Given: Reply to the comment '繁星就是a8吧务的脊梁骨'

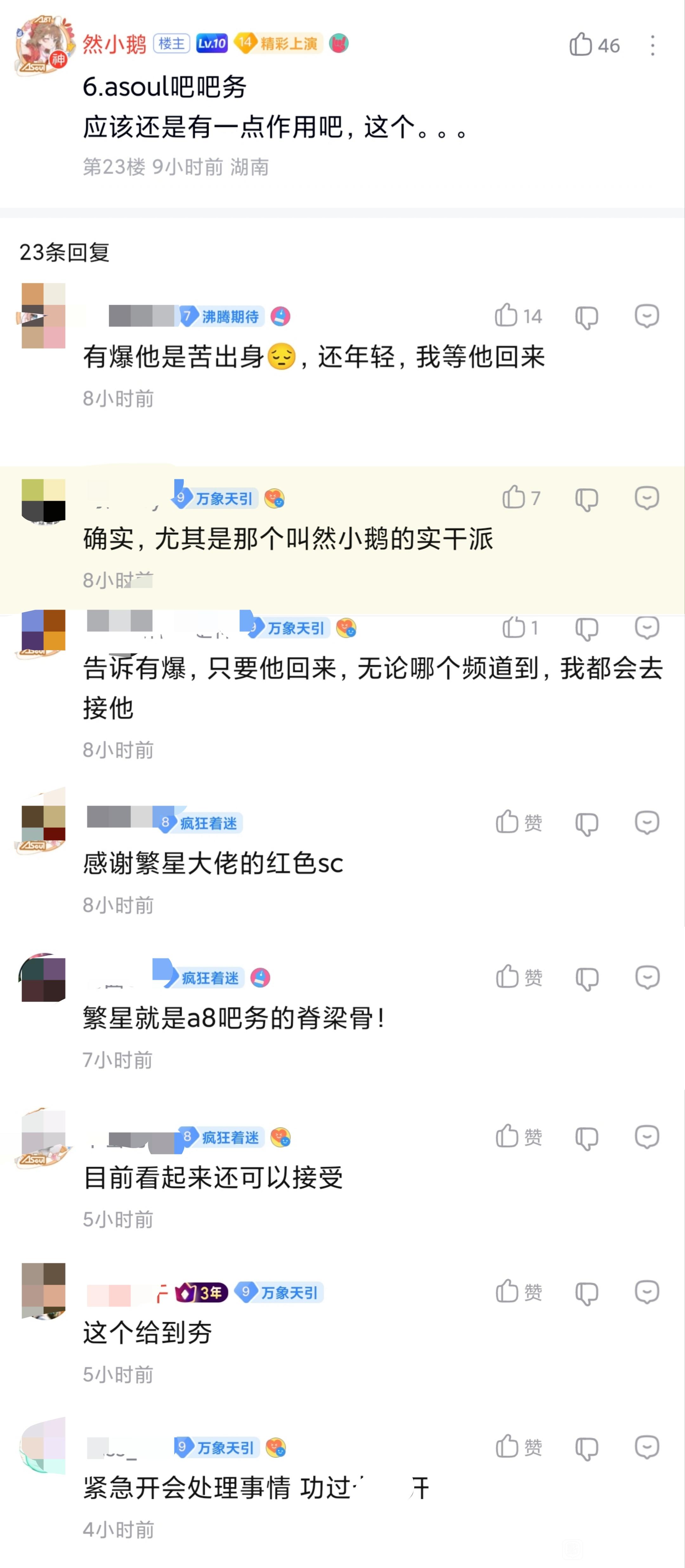Looking at the screenshot, I should pos(647,977).
